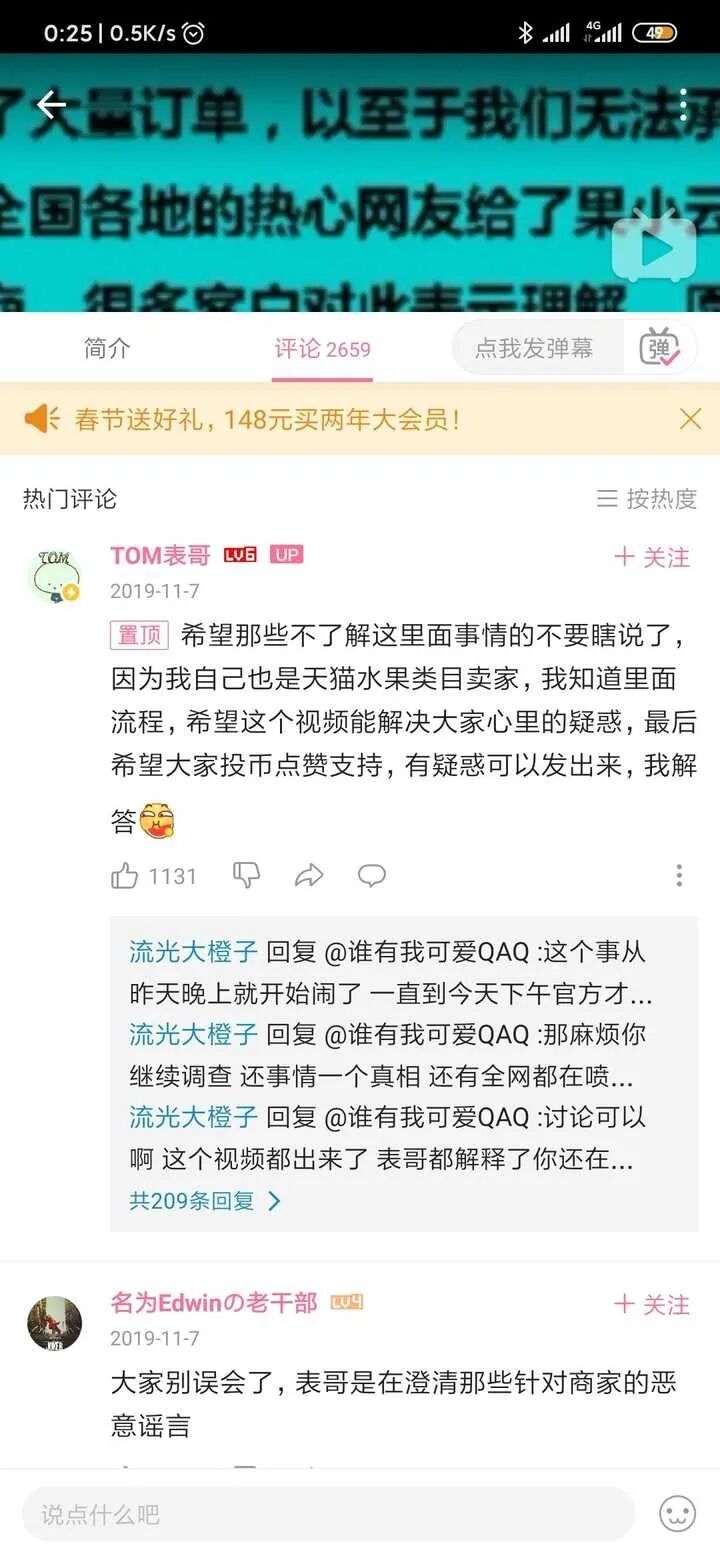Open more options on TOM表哥's comment
This screenshot has width=720, height=1560.
tap(679, 876)
